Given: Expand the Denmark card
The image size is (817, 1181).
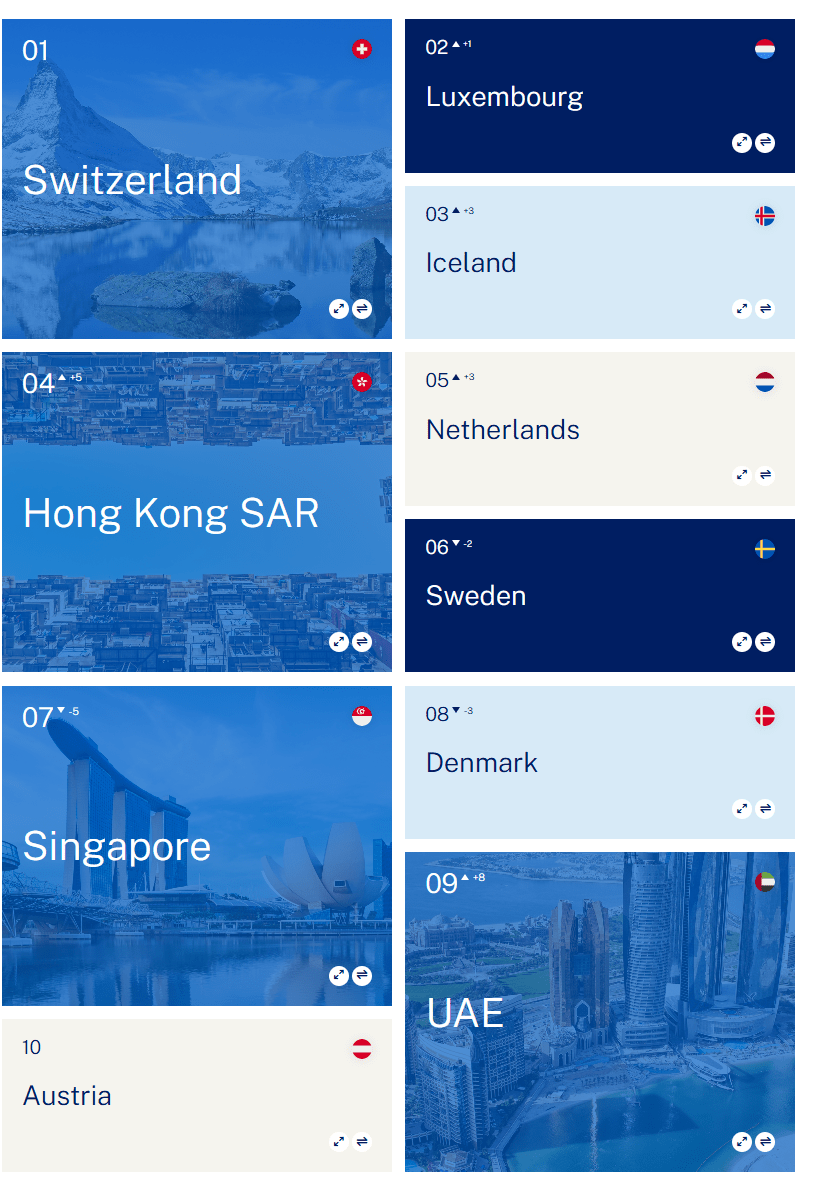Looking at the screenshot, I should tap(741, 808).
